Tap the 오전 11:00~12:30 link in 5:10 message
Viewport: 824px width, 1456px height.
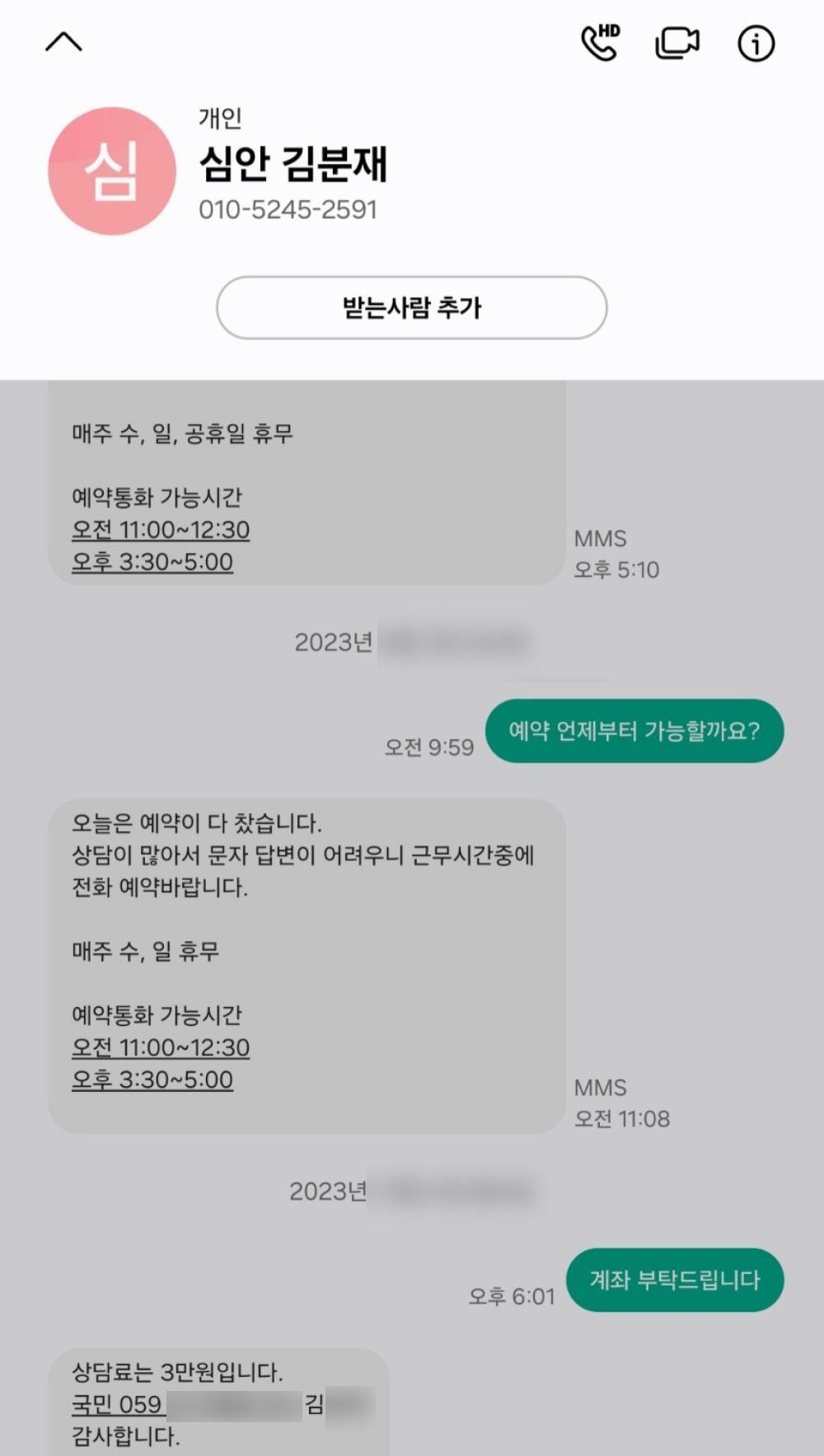161,530
